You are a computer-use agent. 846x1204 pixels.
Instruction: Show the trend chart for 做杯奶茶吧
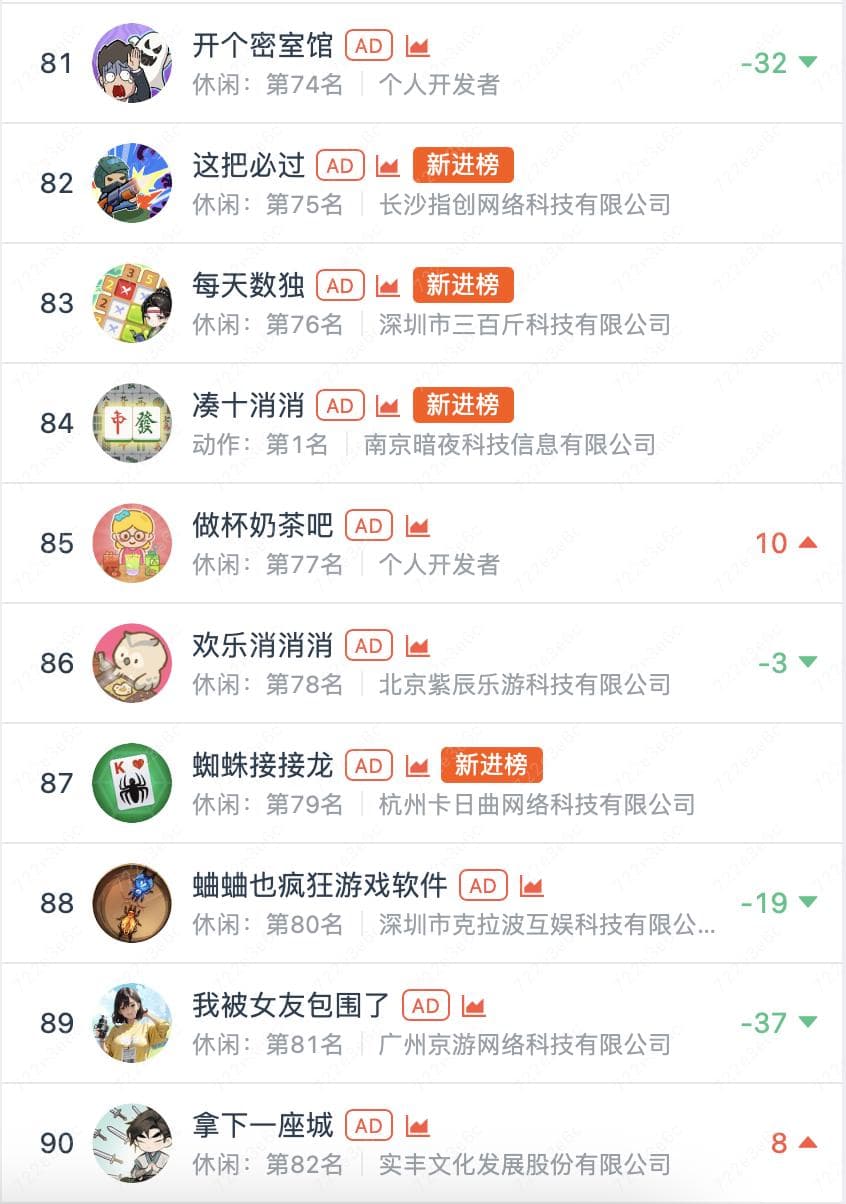(x=417, y=526)
